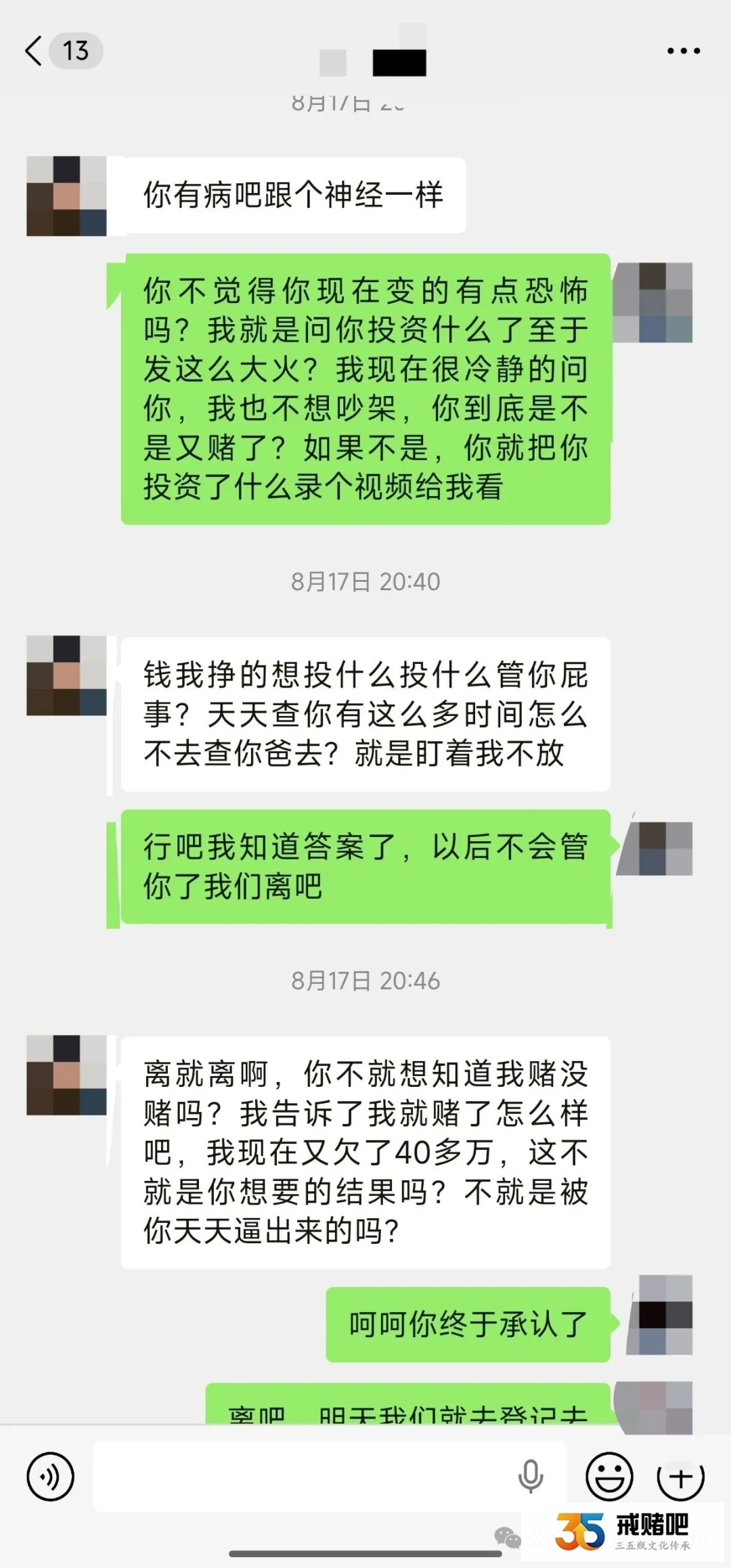Tap the unread count badge showing 13
Image resolution: width=731 pixels, height=1568 pixels.
76,51
